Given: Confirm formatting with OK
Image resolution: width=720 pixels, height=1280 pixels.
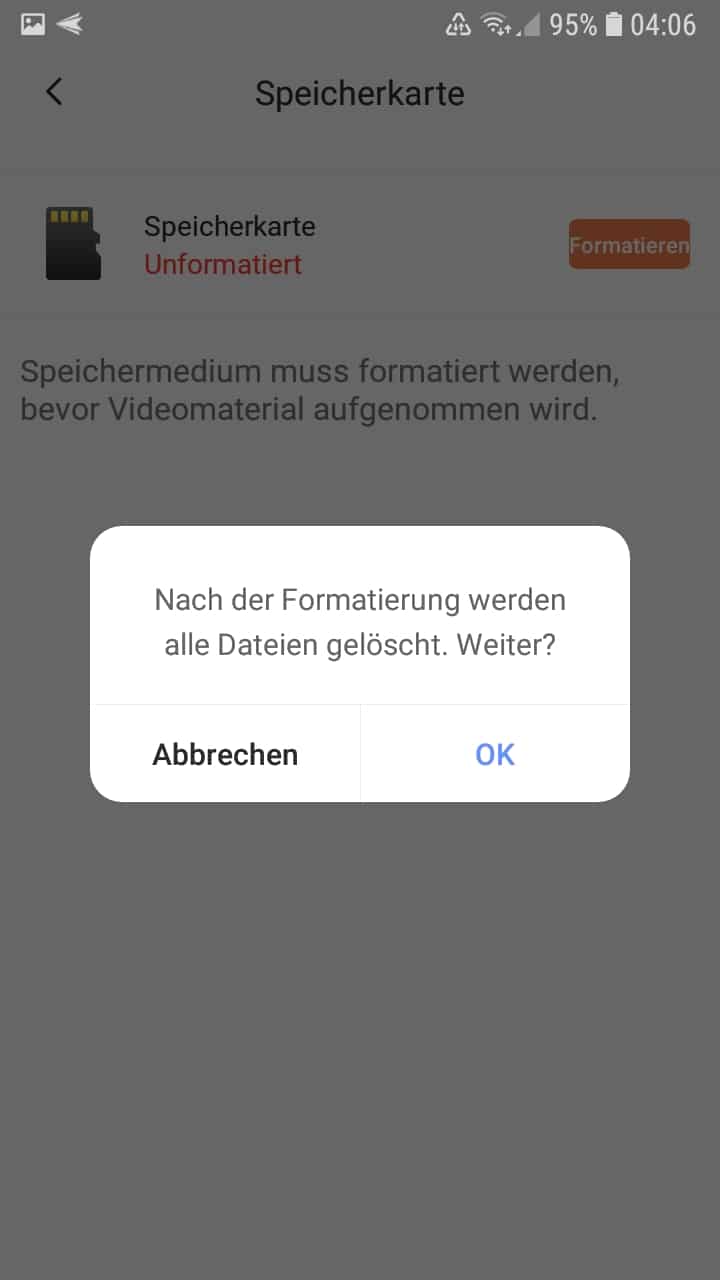Looking at the screenshot, I should 495,754.
